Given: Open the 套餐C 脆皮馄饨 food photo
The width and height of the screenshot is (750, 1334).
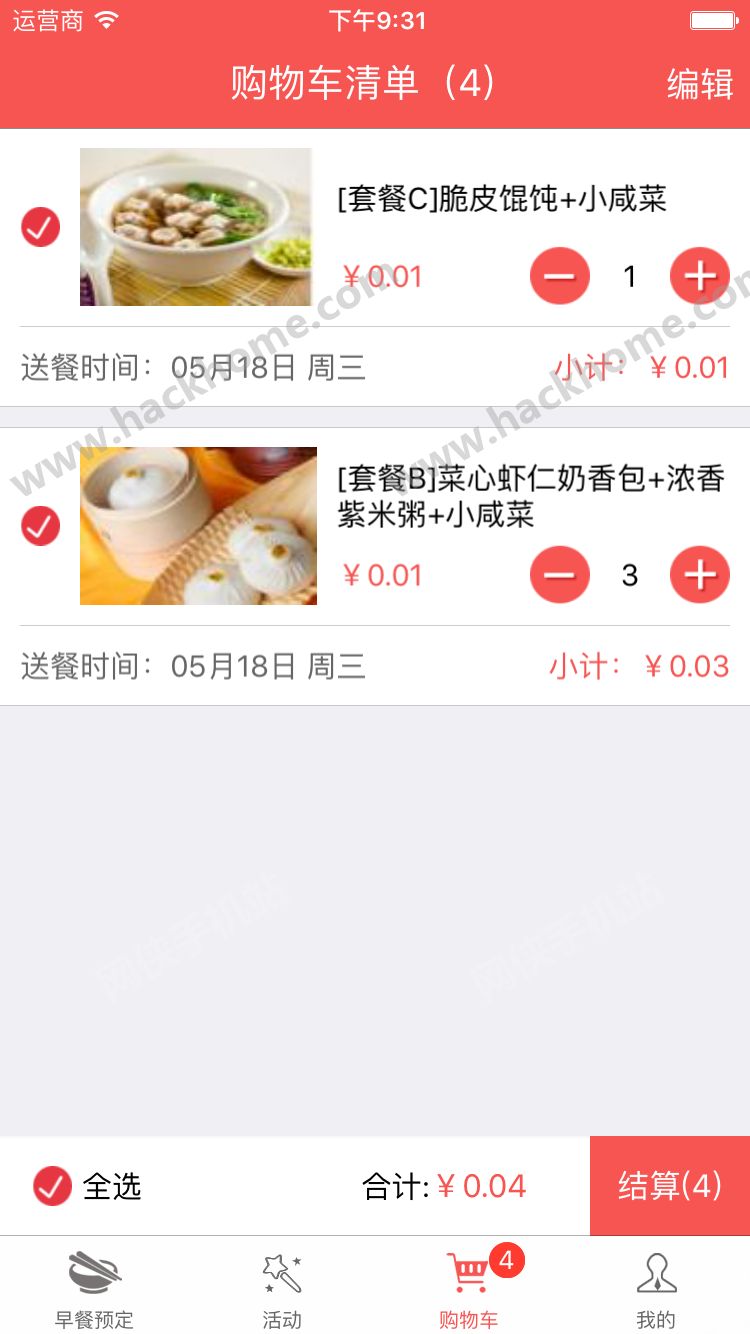Looking at the screenshot, I should click(x=196, y=227).
